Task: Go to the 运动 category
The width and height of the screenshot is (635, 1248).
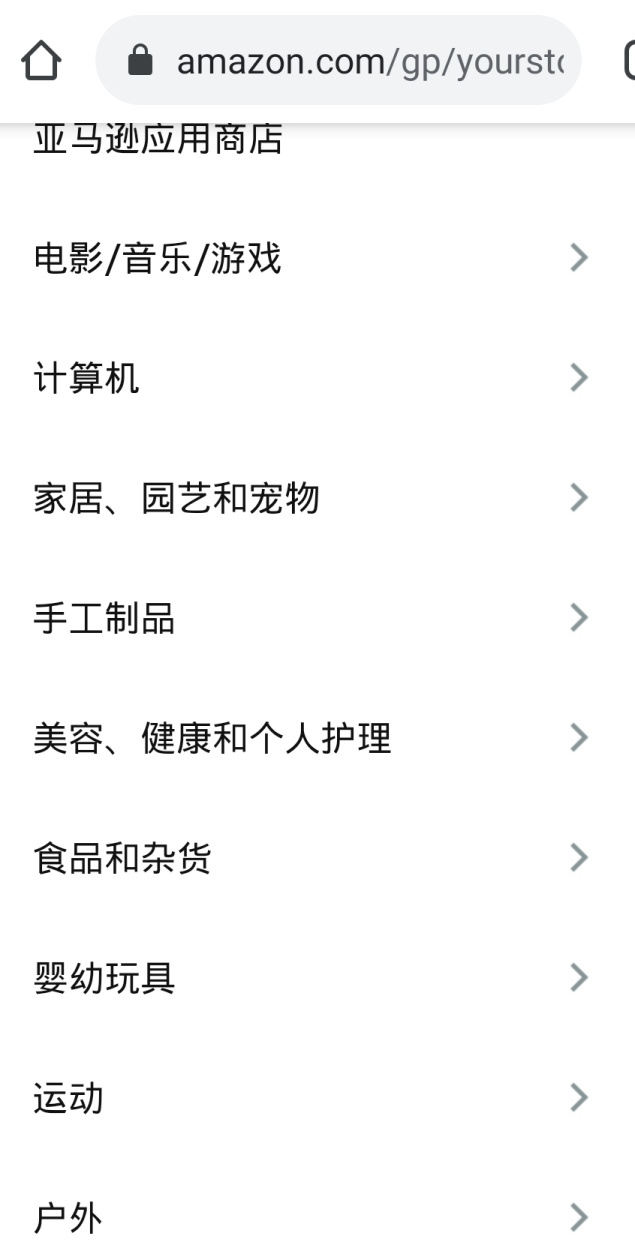Action: (317, 1098)
